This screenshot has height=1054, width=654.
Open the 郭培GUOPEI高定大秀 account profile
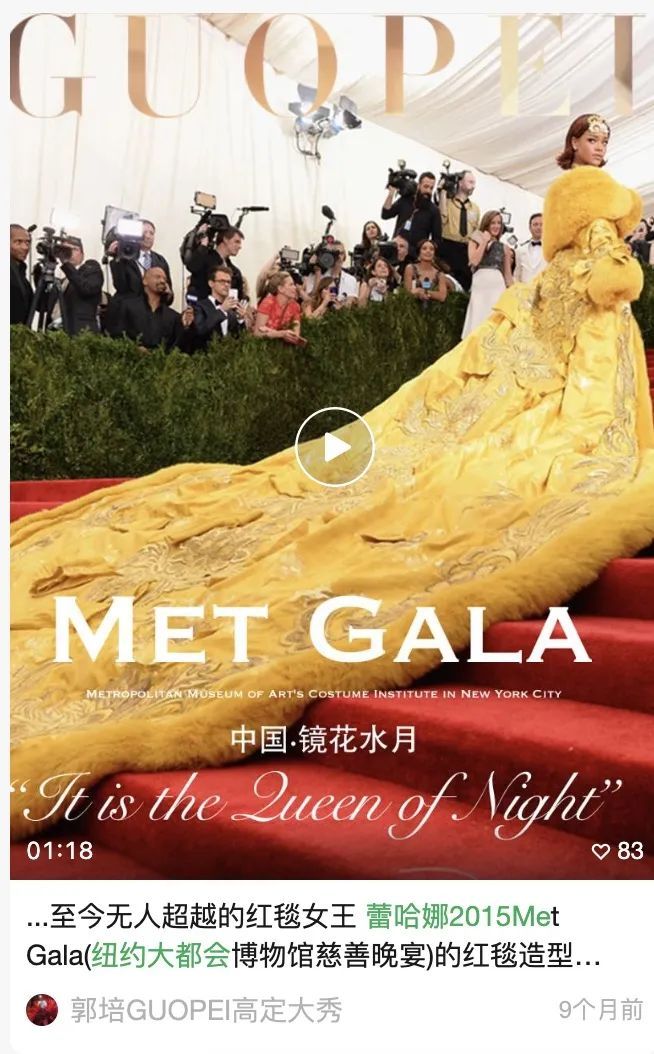(x=205, y=1010)
